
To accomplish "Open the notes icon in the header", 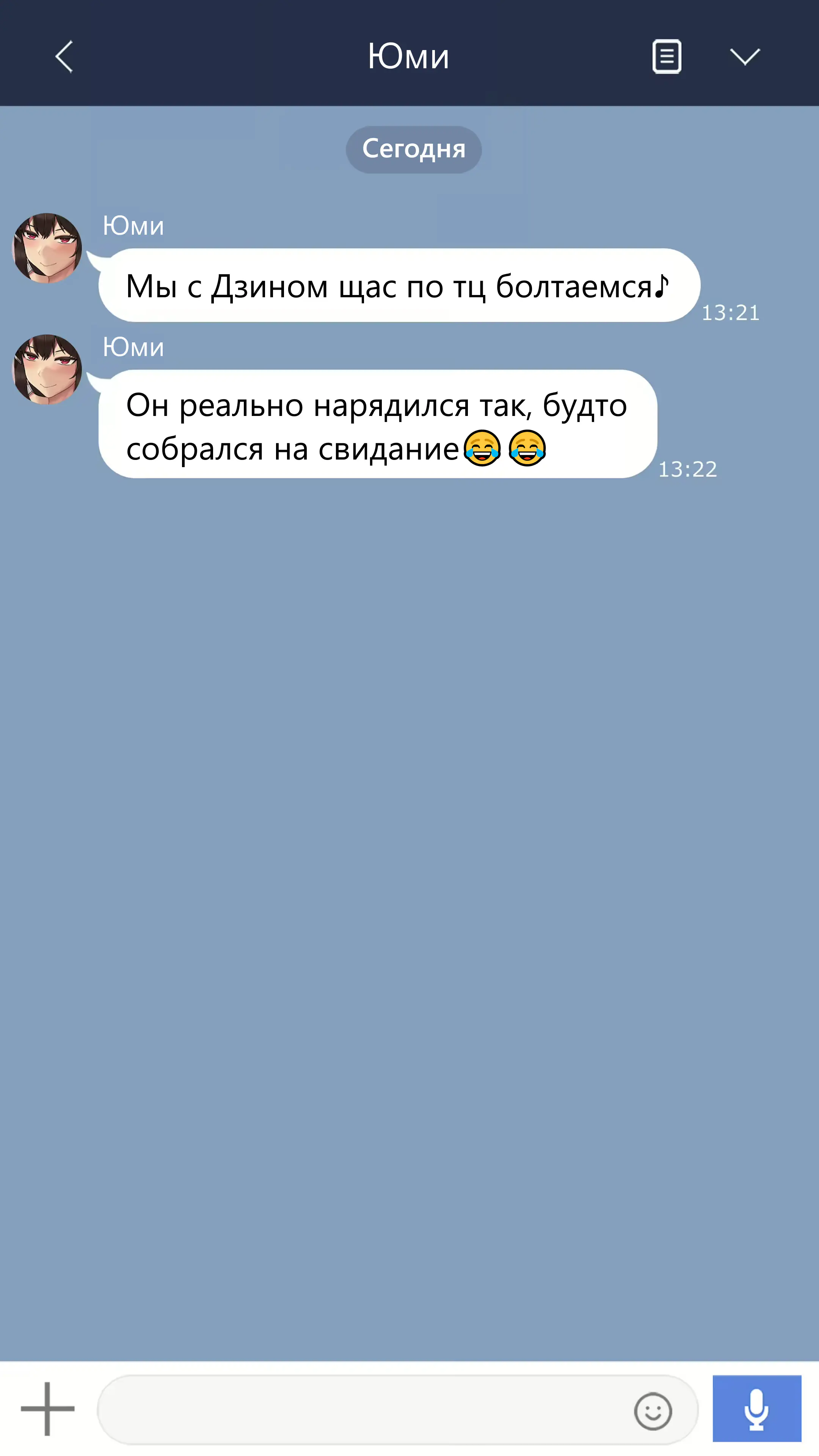I will (x=667, y=56).
